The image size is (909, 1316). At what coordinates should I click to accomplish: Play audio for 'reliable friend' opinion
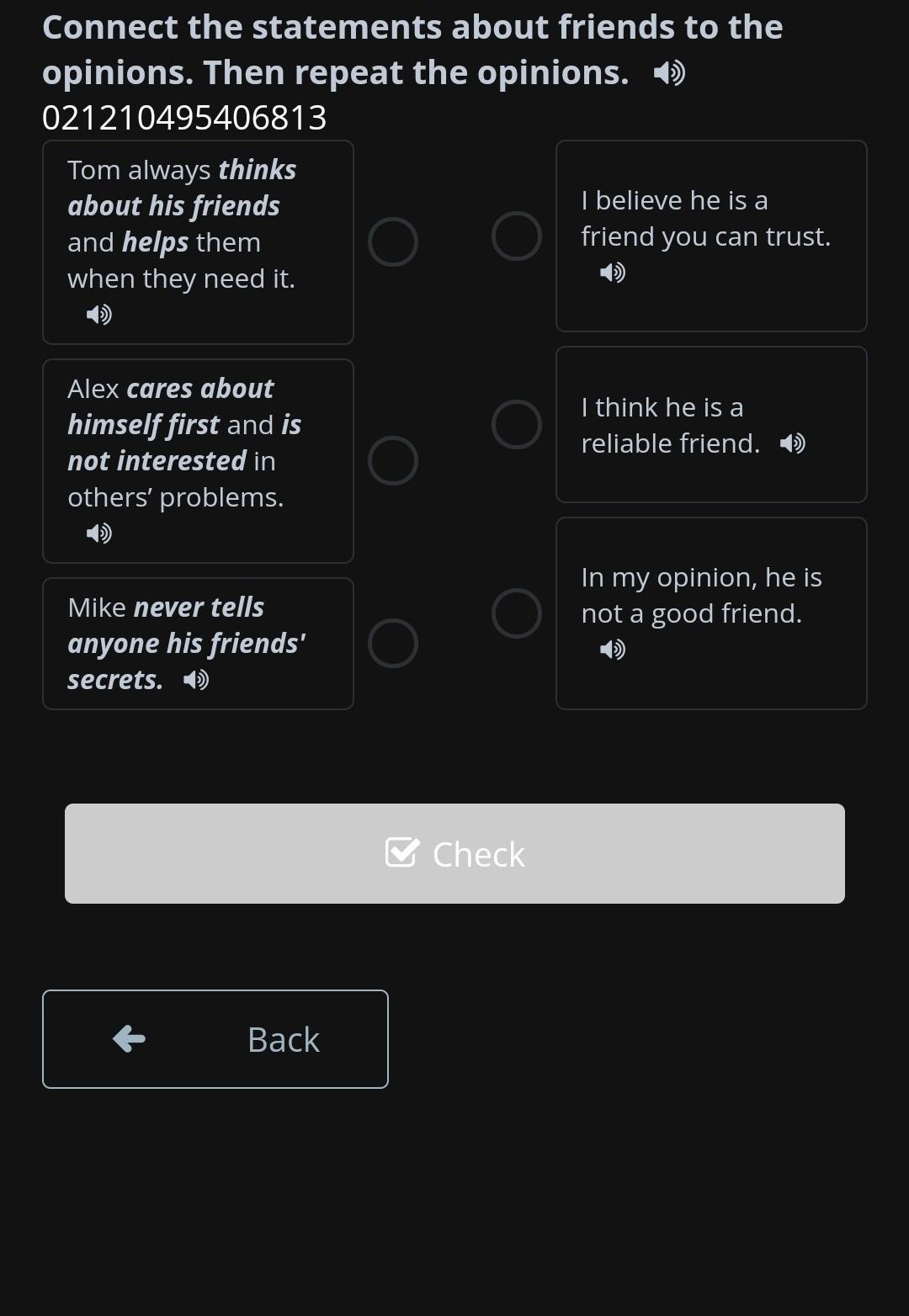(x=793, y=443)
